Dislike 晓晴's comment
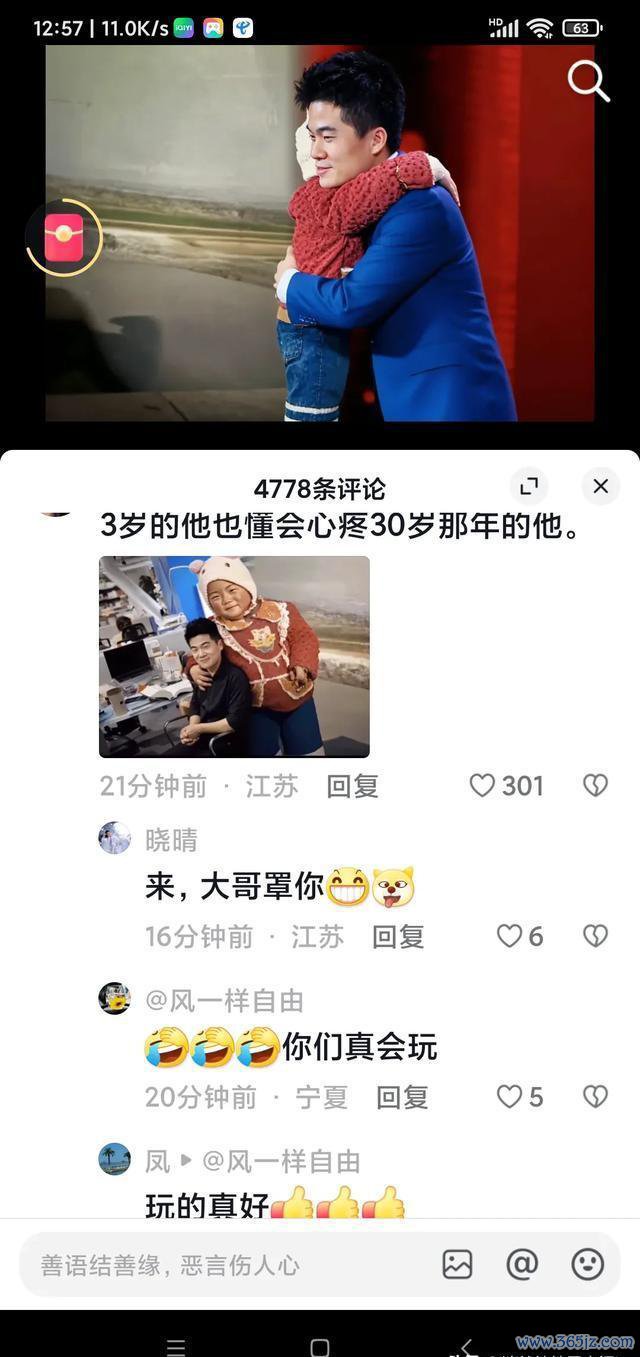Screen dimensions: 640x1357 [595, 936]
